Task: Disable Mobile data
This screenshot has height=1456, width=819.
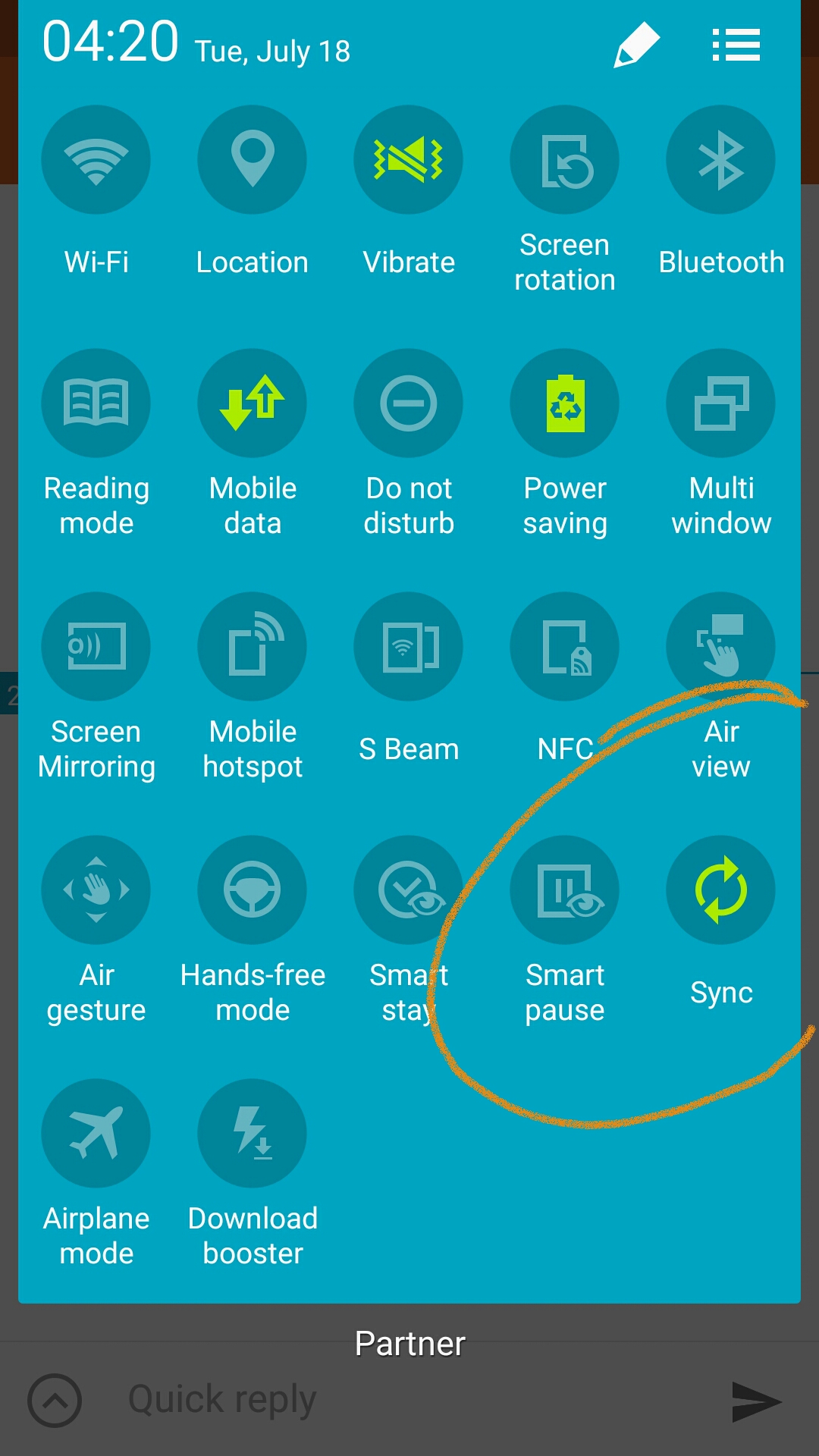Action: point(253,403)
